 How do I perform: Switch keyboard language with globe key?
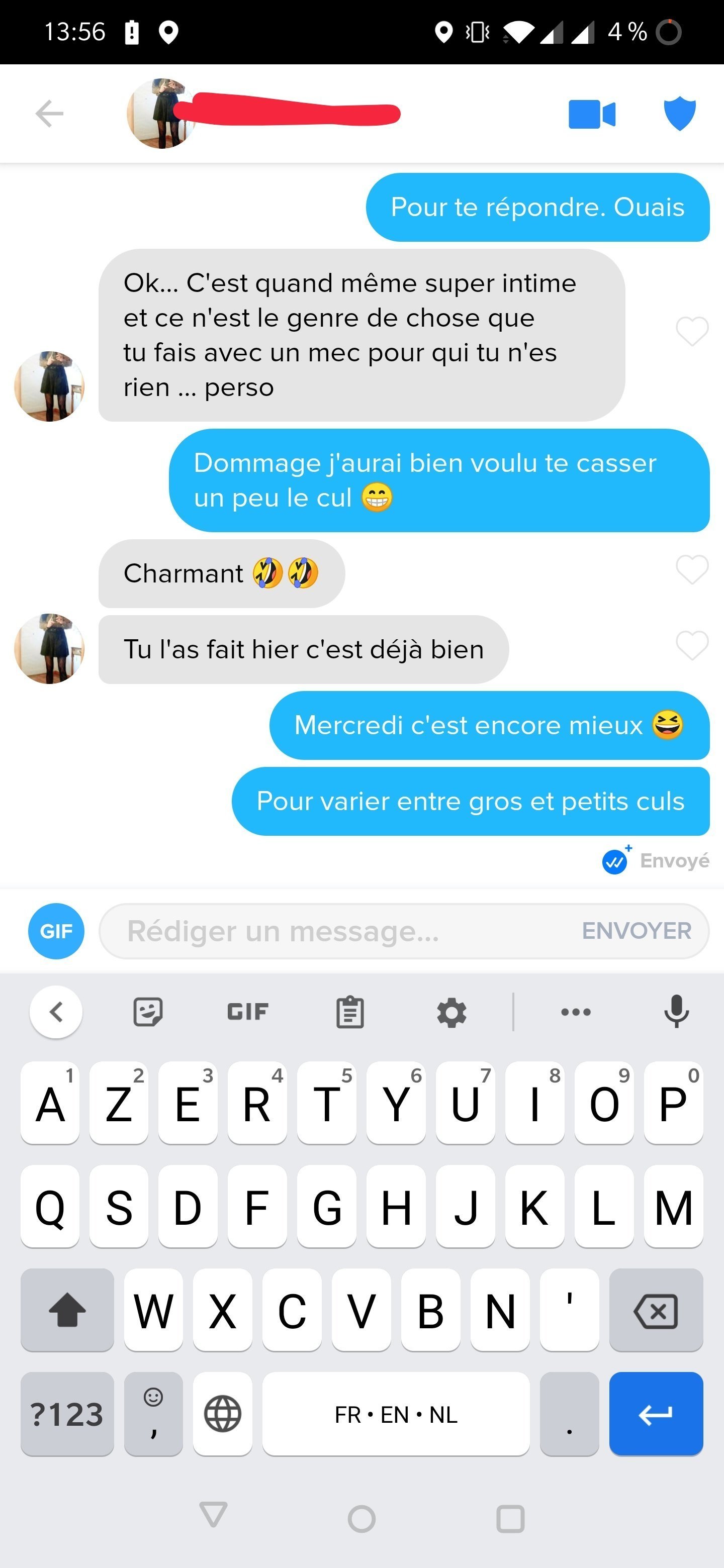pos(222,1413)
